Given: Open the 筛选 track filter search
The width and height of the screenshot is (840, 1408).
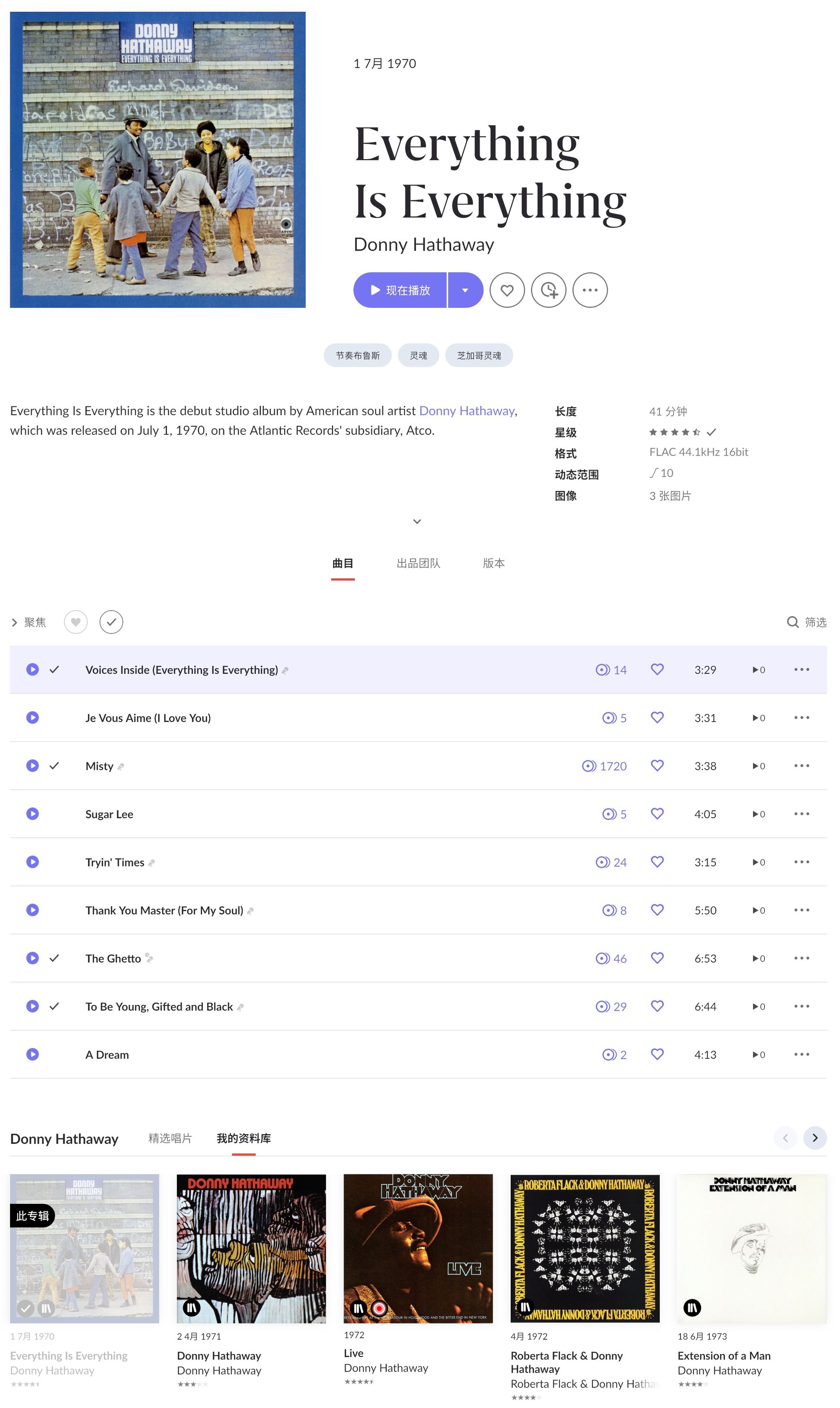Looking at the screenshot, I should (806, 623).
